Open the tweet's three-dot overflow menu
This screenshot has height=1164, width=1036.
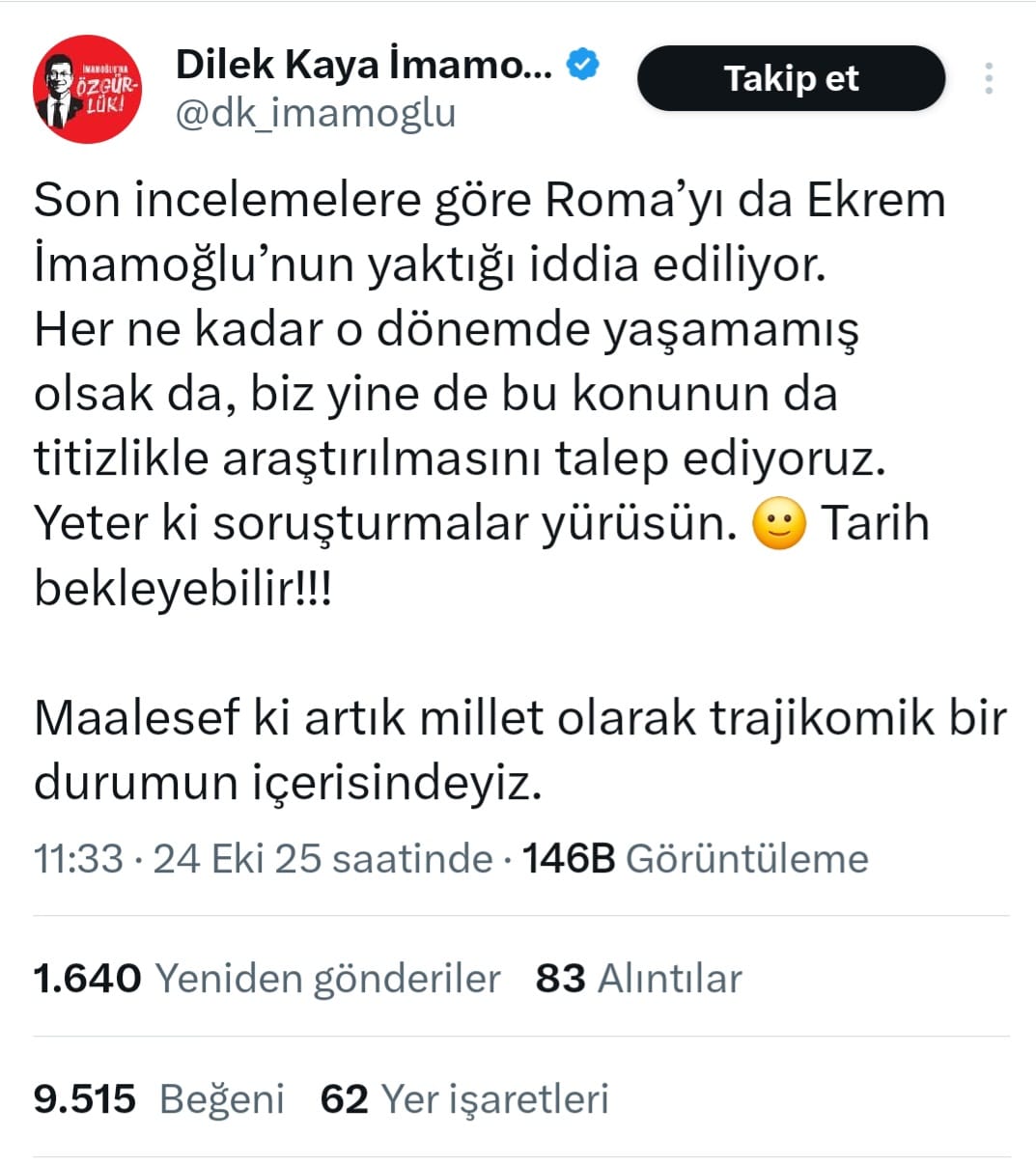tap(989, 78)
